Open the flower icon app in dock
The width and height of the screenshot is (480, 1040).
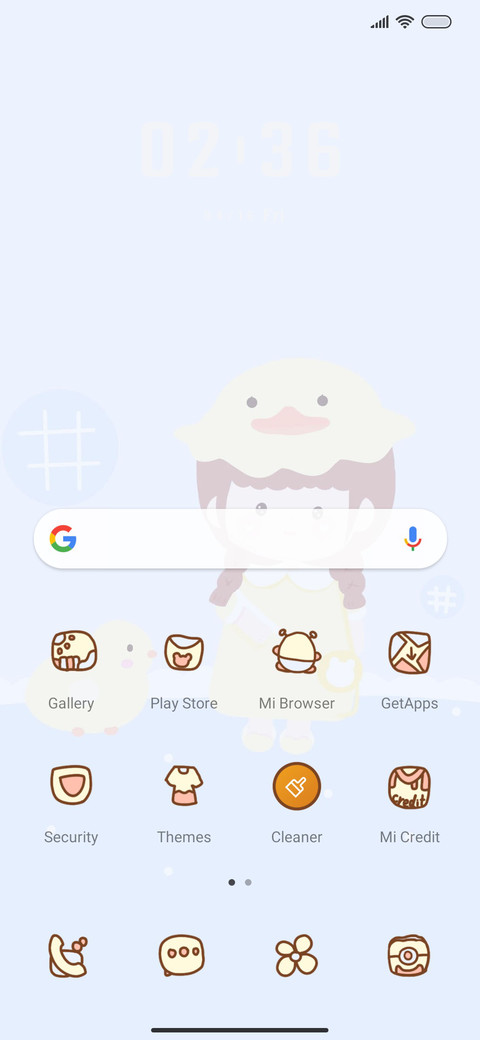coord(296,955)
